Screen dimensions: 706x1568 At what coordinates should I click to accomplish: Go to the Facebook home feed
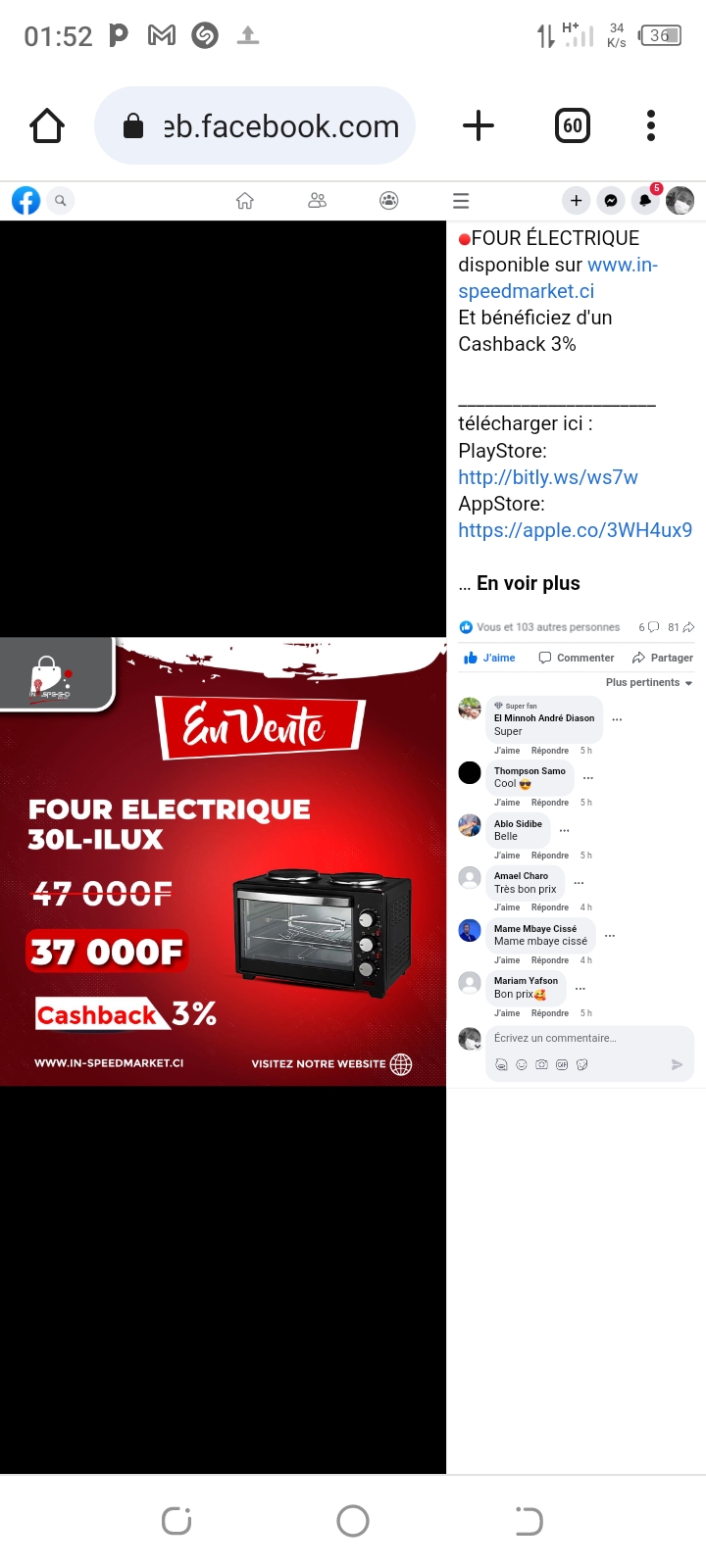coord(245,201)
